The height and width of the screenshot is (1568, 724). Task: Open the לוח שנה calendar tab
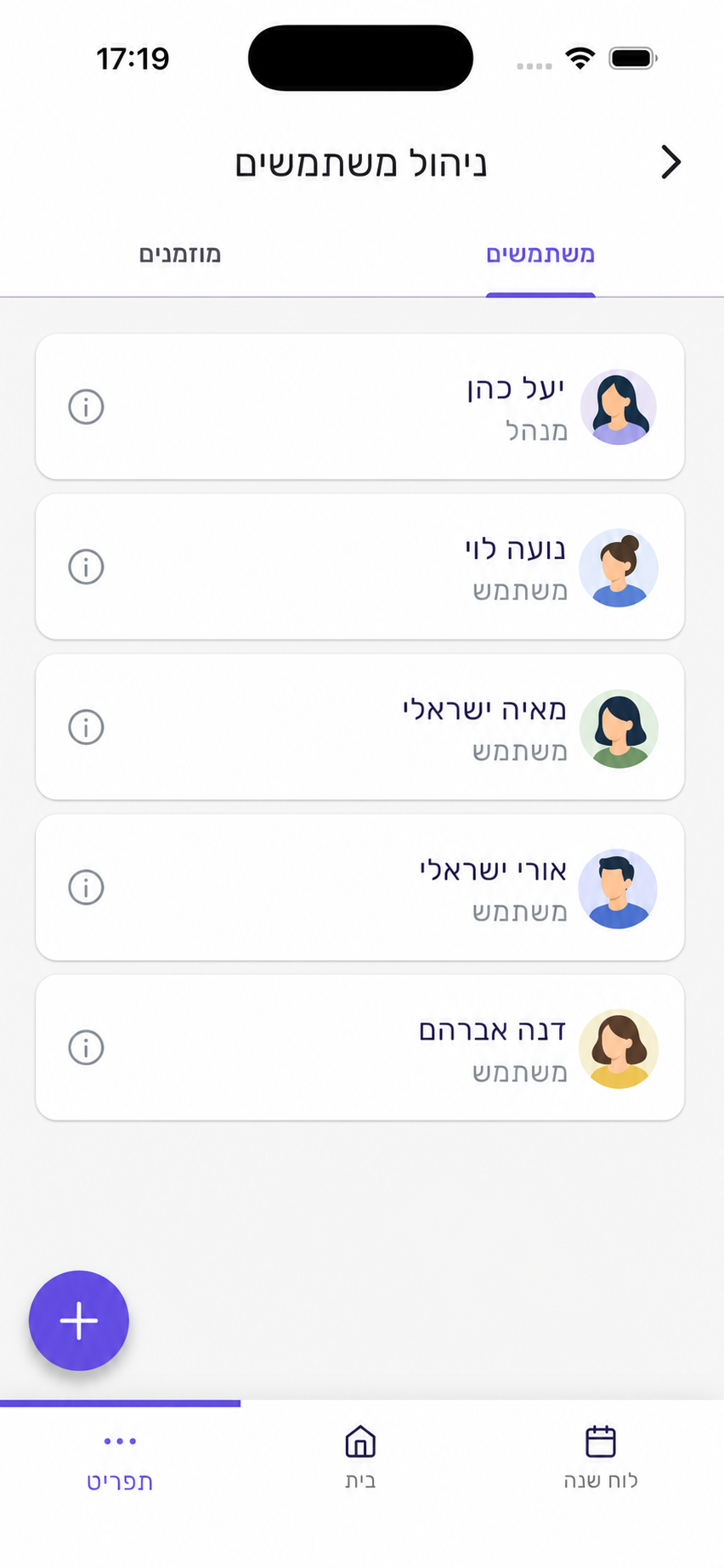(601, 1458)
